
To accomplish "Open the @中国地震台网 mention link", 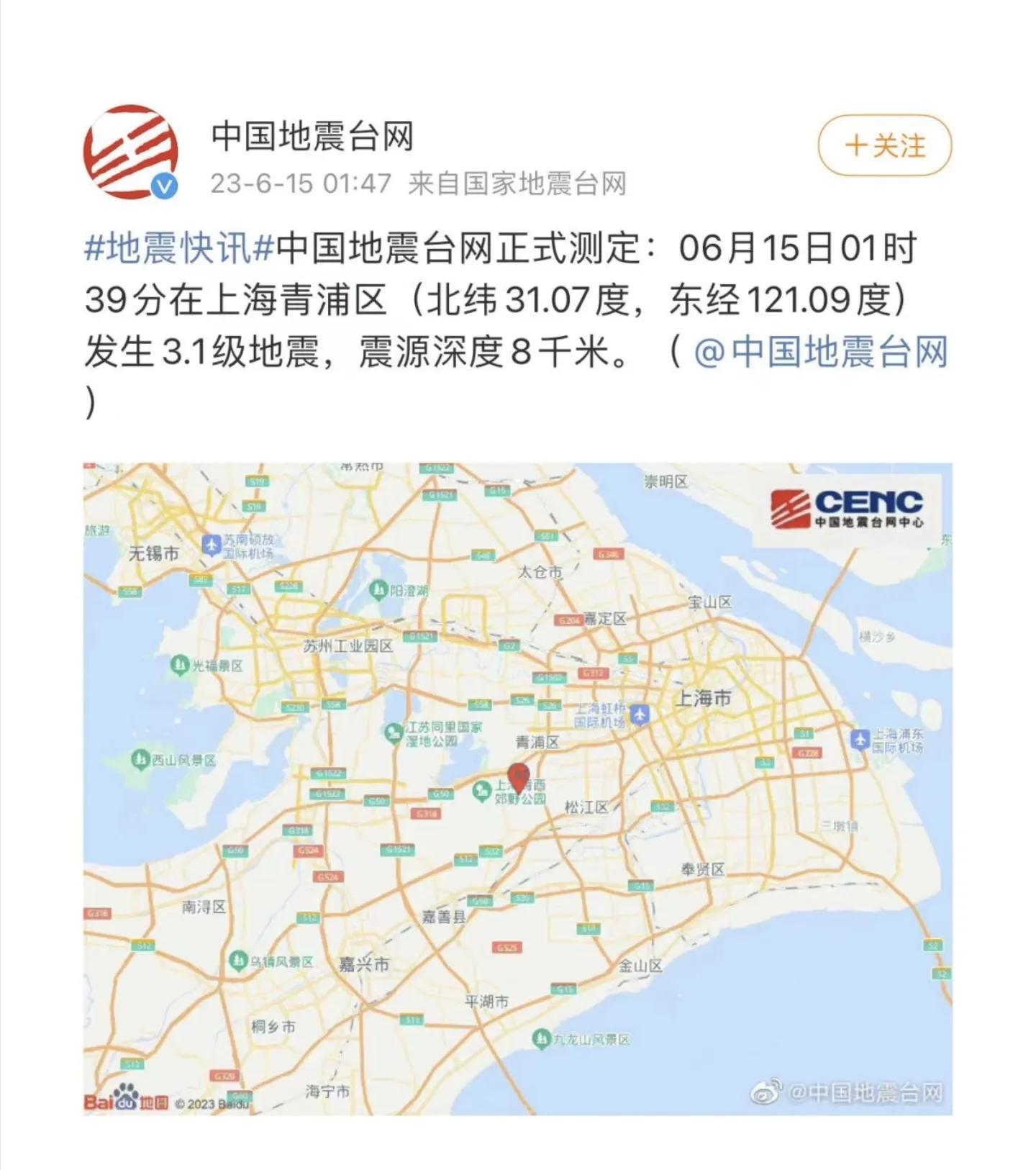I will click(x=821, y=353).
